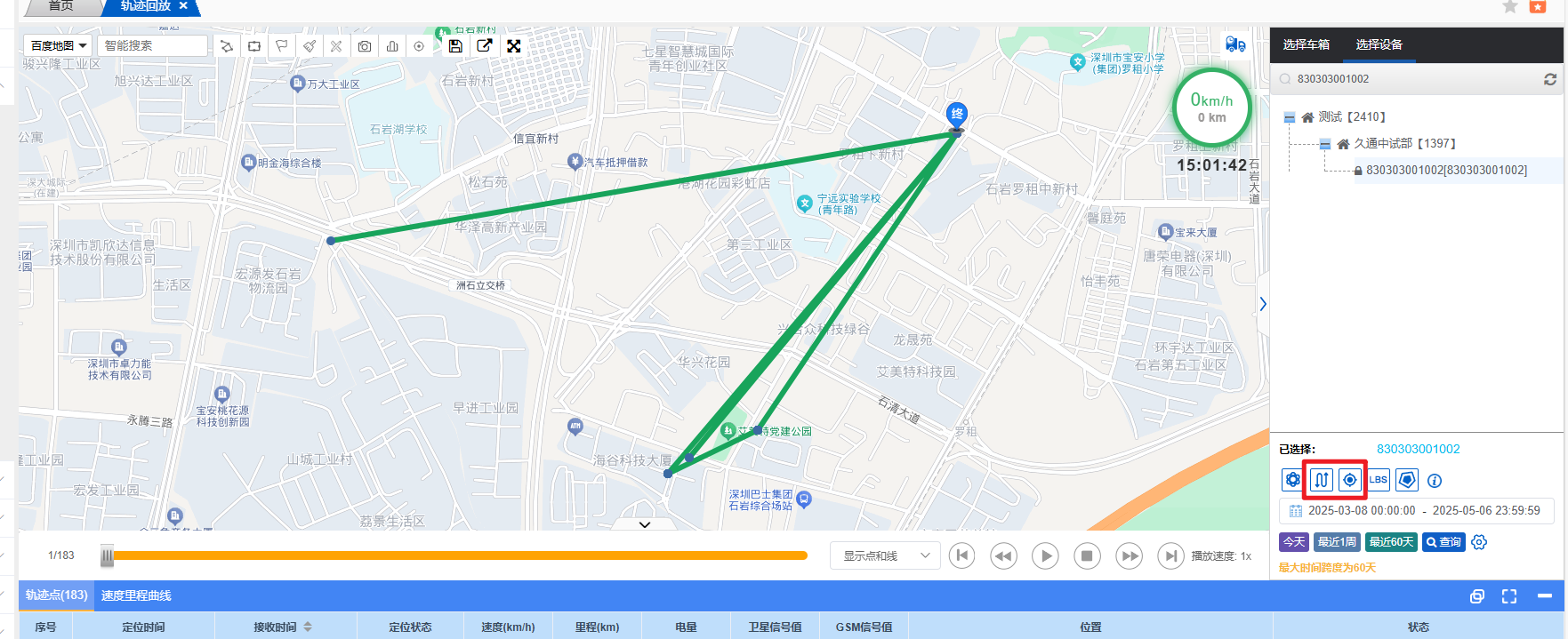The height and width of the screenshot is (639, 1568).
Task: Open the 百度地图 map type dropdown
Action: coord(59,45)
